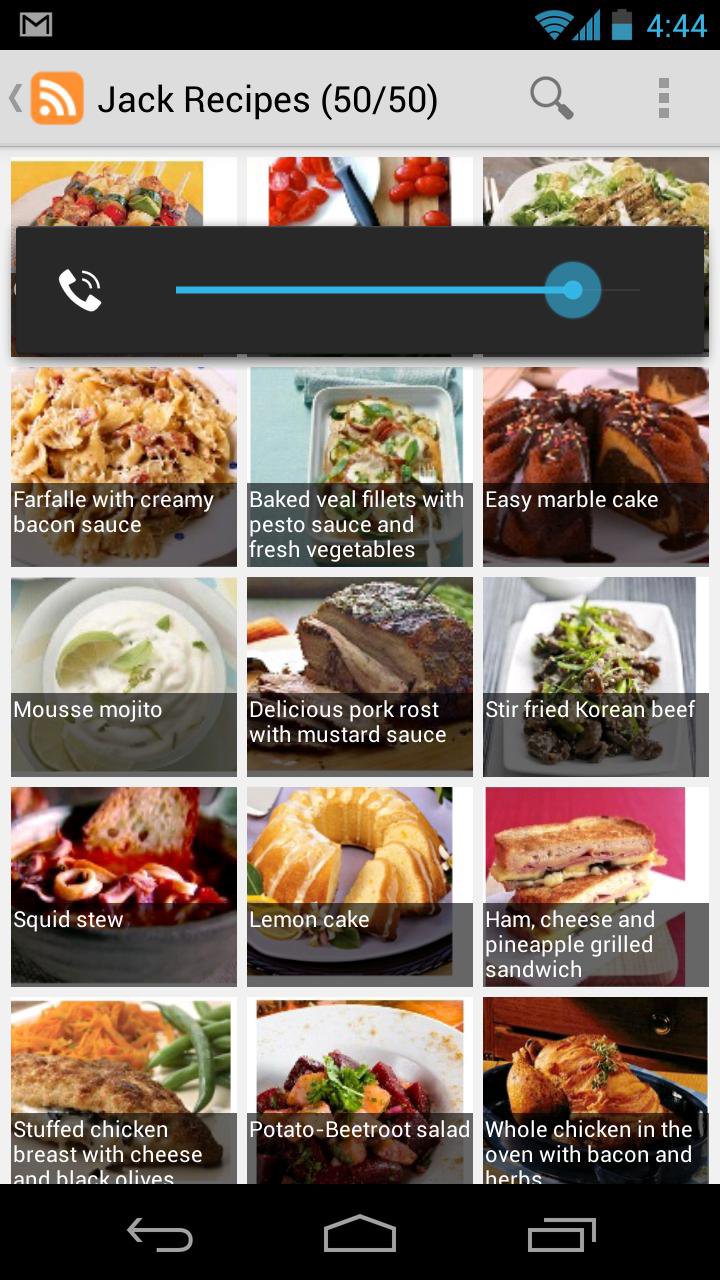Adjust the in-call volume slider
720x1280 pixels.
tap(571, 290)
